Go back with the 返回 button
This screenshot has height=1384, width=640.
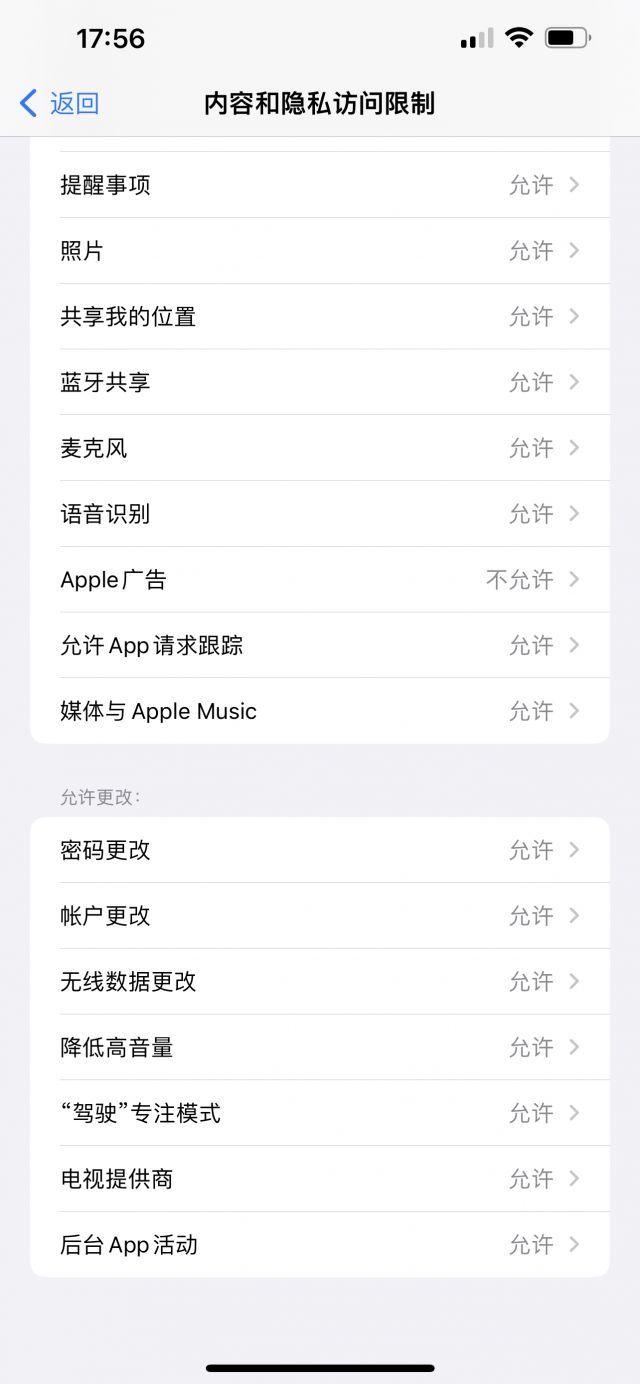[60, 103]
